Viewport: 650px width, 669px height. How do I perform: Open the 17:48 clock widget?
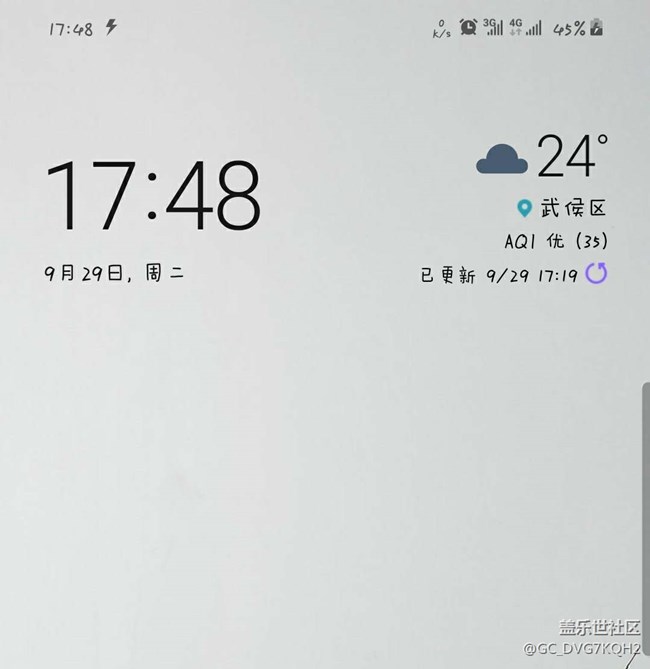(153, 195)
